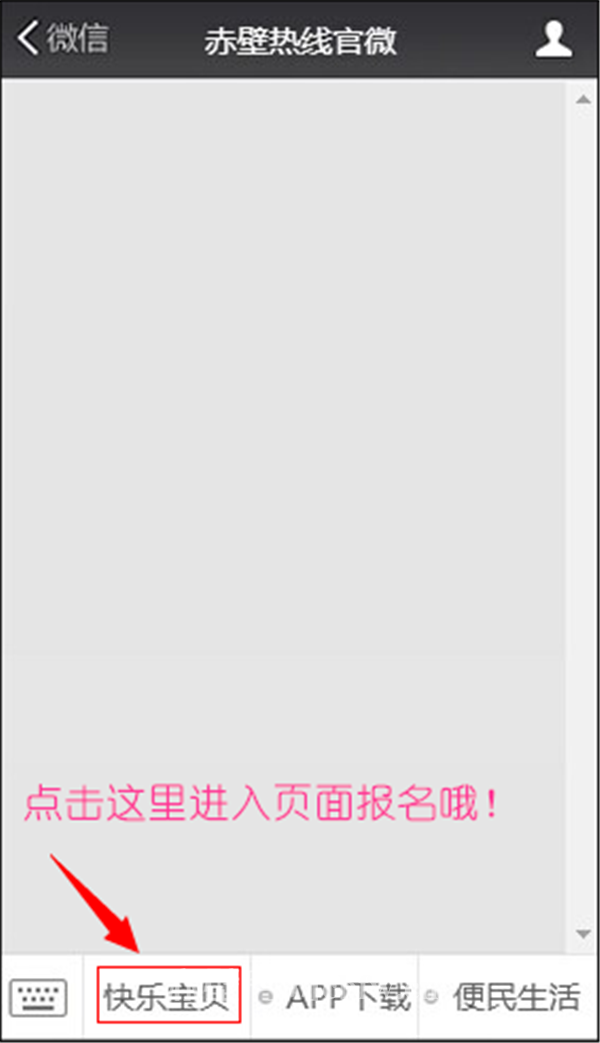Open the account profile icon
This screenshot has width=600, height=1043.
[x=553, y=39]
